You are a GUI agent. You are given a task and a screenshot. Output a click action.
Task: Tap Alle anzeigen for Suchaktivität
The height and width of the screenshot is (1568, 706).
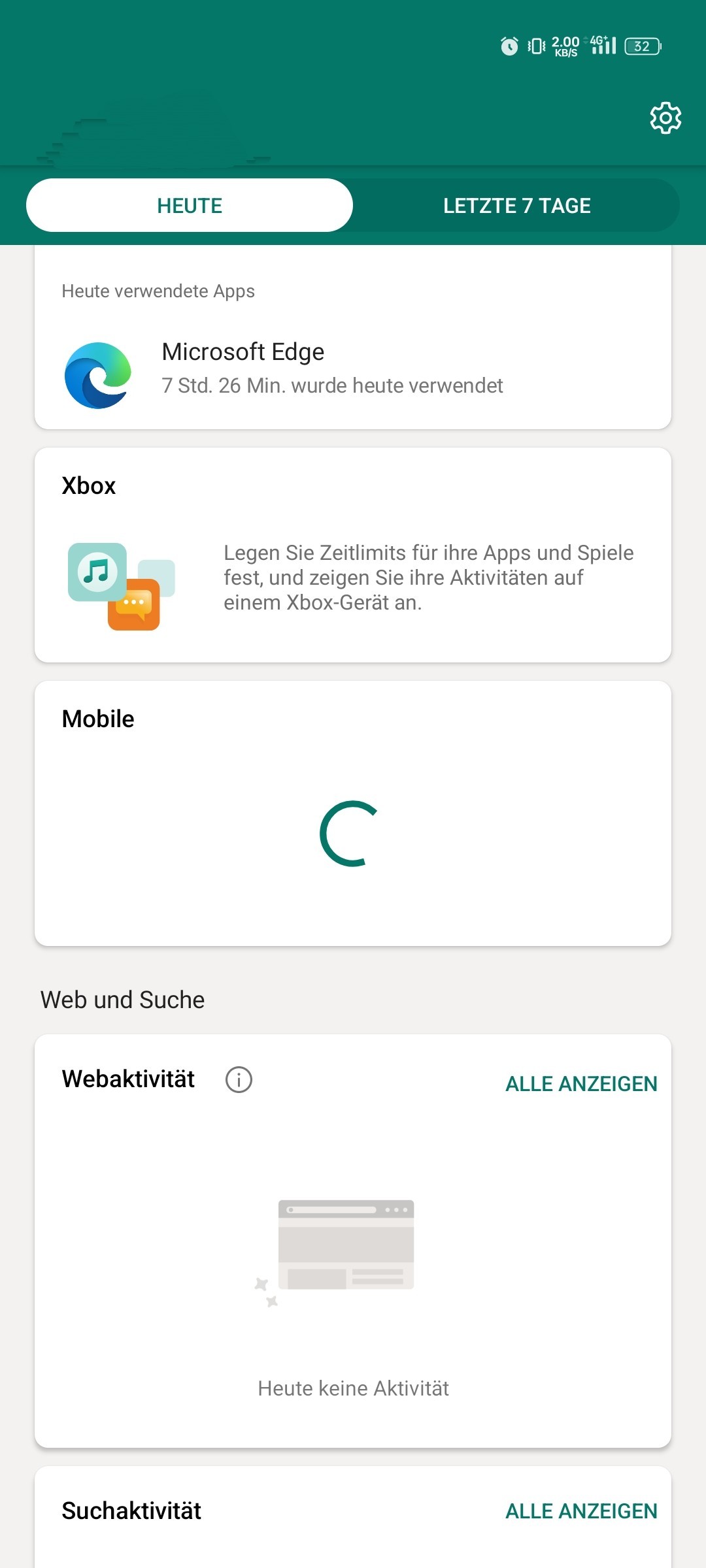coord(581,1511)
